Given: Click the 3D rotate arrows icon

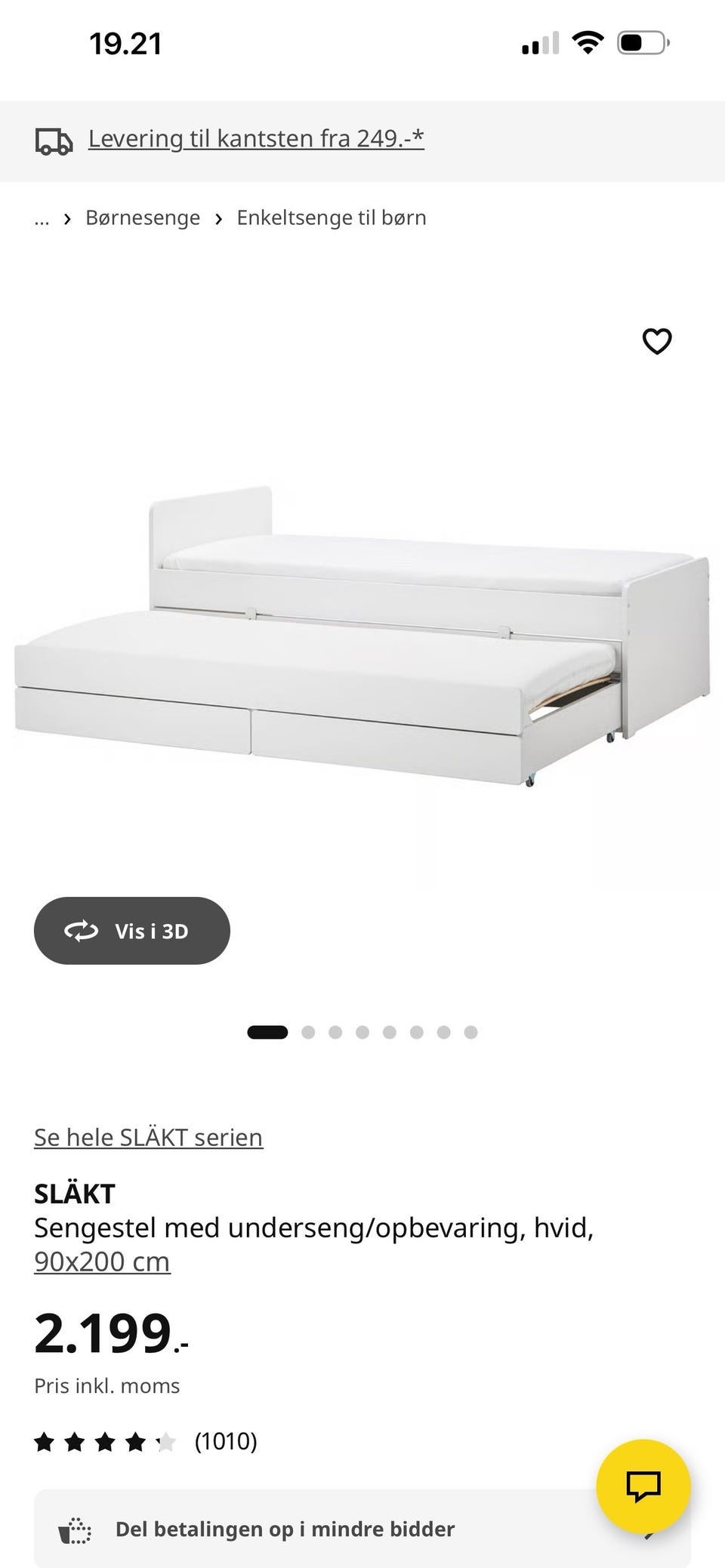Looking at the screenshot, I should coord(83,931).
